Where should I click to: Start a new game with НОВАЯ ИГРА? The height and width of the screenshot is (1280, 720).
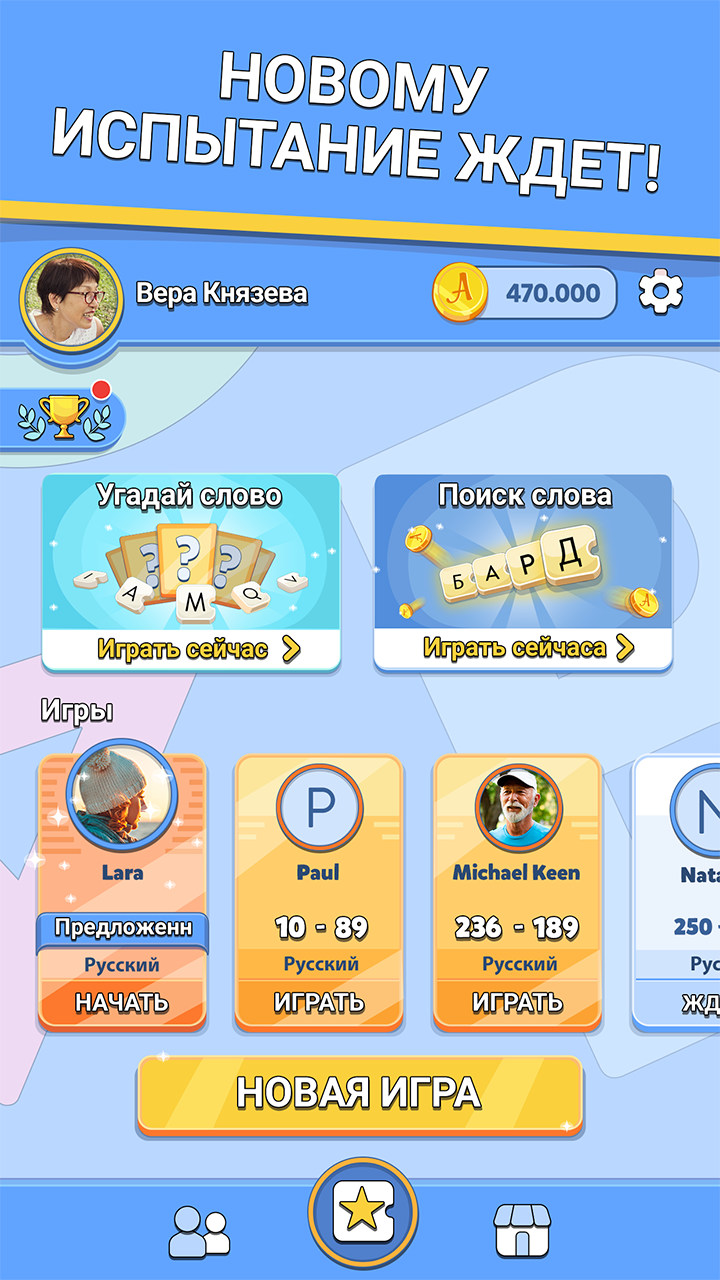coord(359,1094)
